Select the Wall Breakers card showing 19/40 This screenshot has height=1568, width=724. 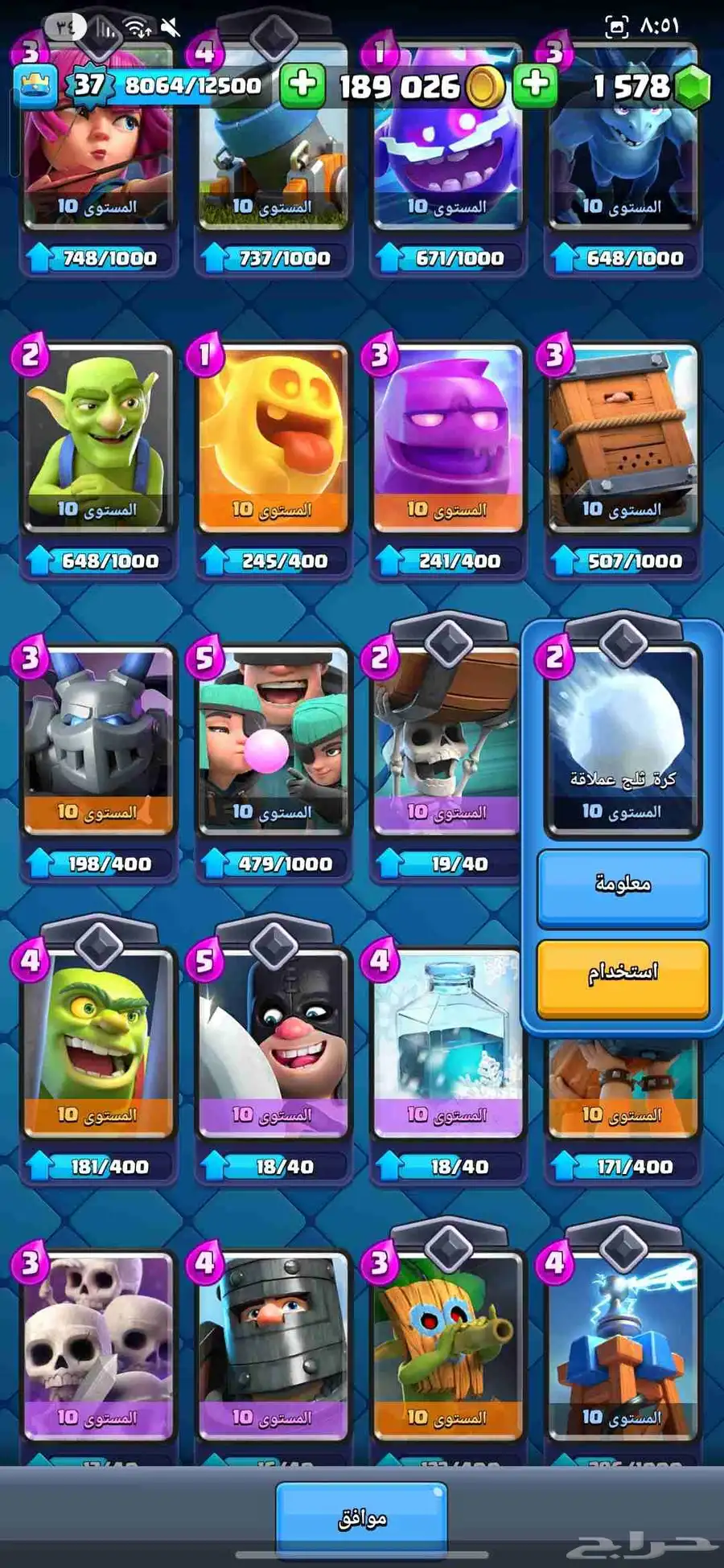click(448, 740)
